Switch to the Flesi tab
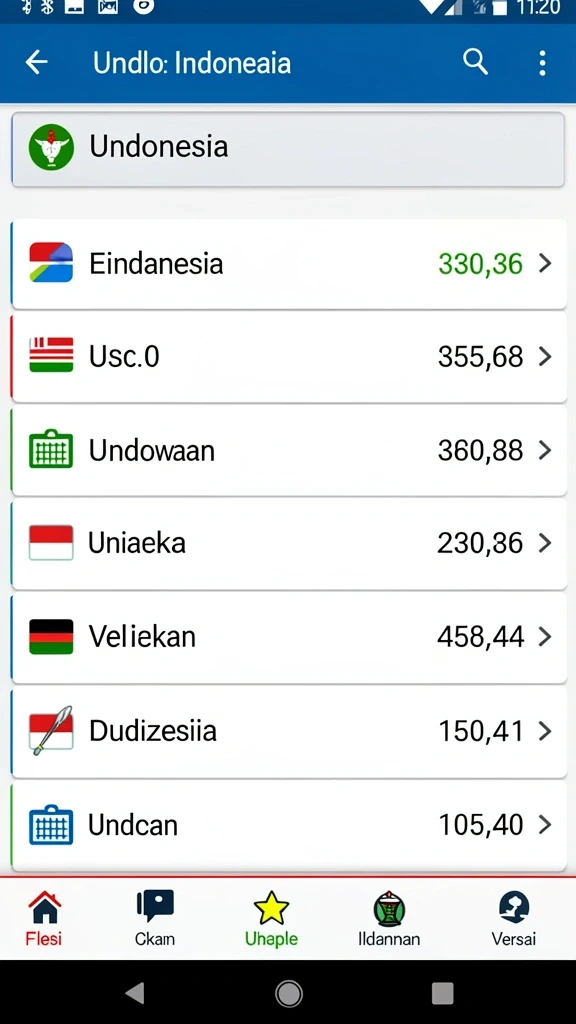The image size is (576, 1024). coord(44,919)
